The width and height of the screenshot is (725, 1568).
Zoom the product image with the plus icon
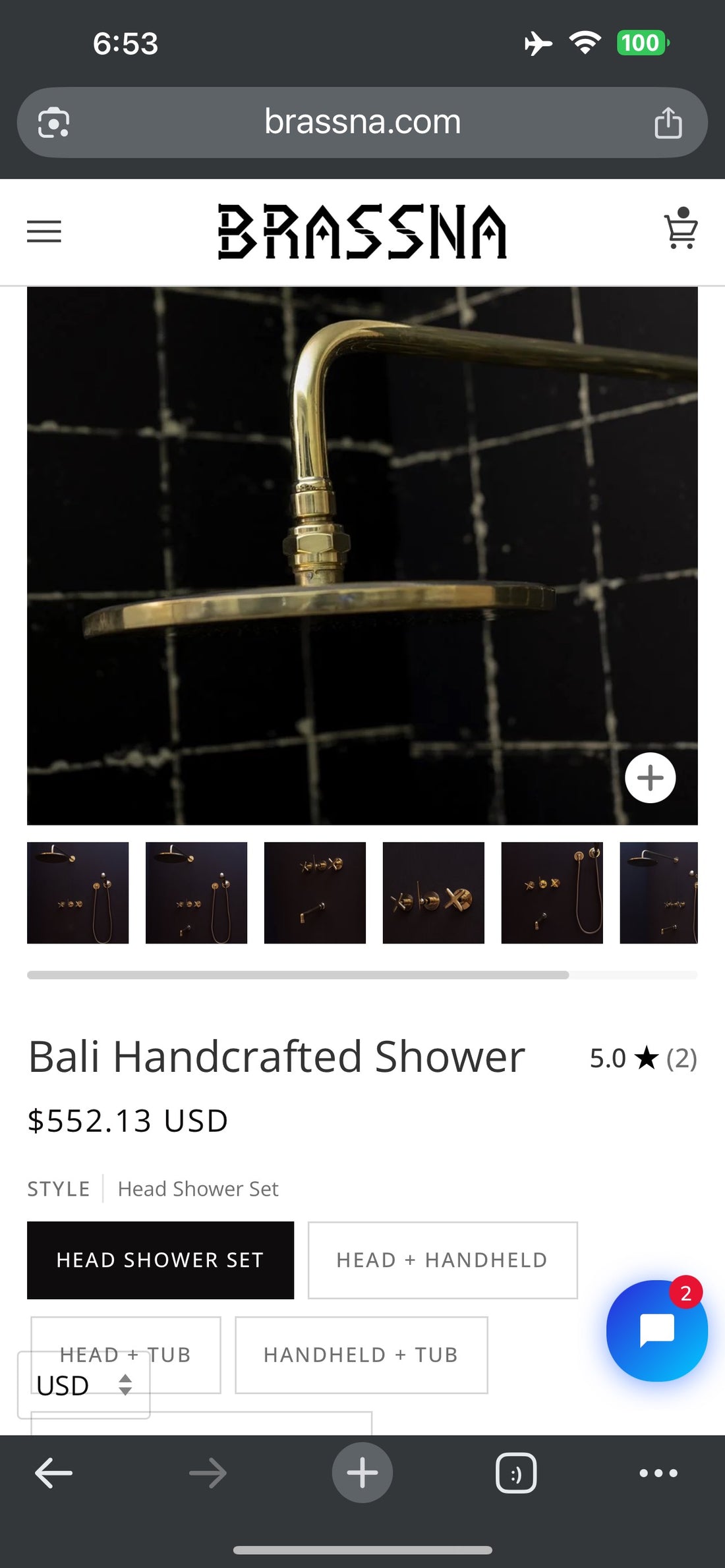pos(650,777)
